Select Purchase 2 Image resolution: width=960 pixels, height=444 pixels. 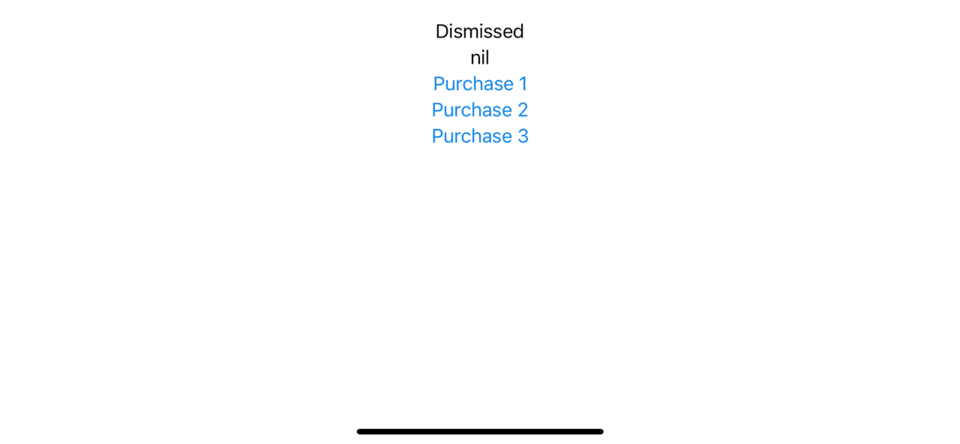pyautogui.click(x=480, y=110)
